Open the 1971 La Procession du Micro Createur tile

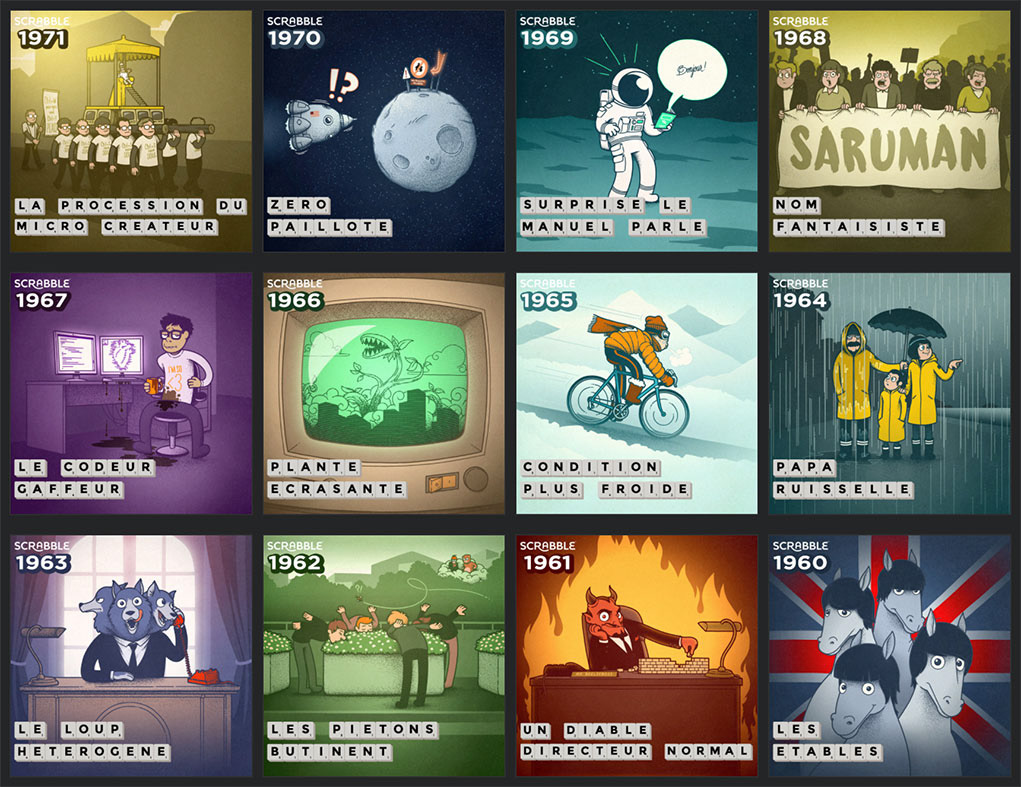131,130
